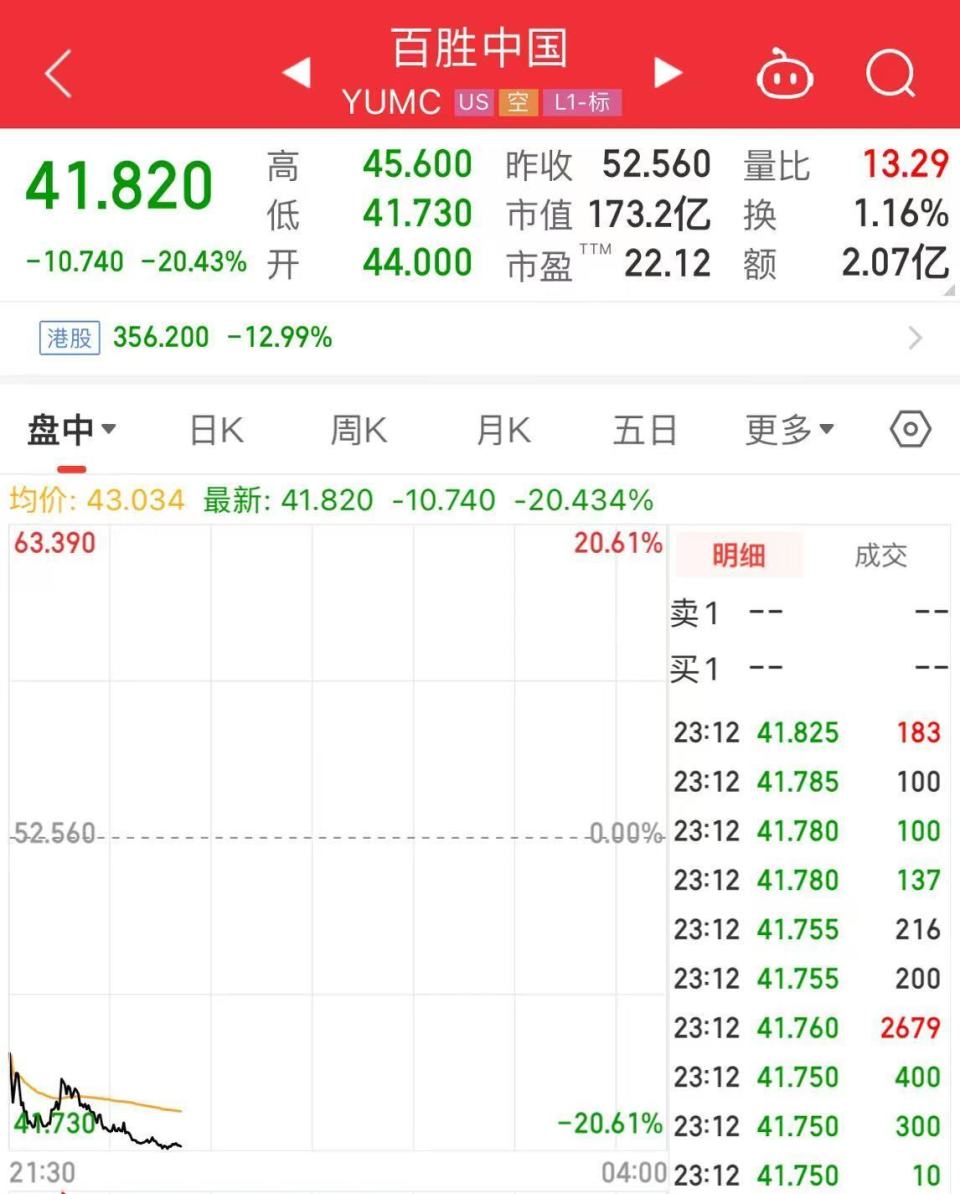Open chart settings with the gear icon
This screenshot has height=1194, width=960.
pyautogui.click(x=908, y=429)
